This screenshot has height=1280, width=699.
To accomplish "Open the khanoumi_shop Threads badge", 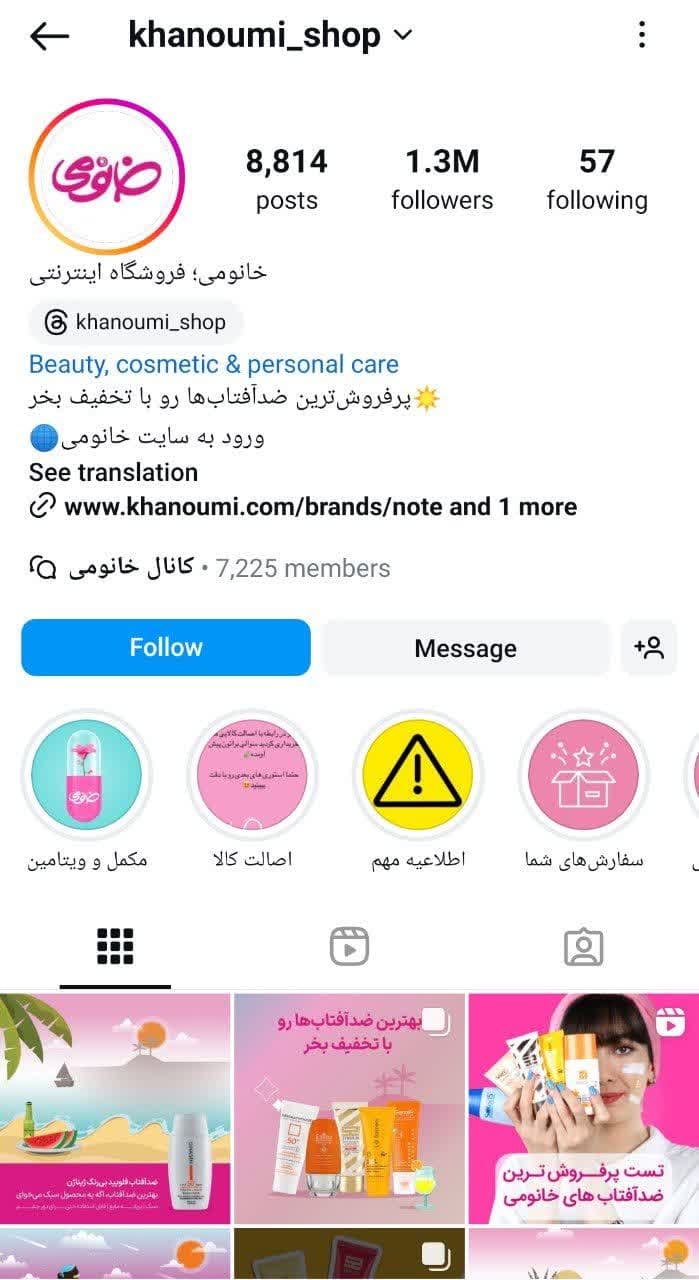I will tap(136, 322).
